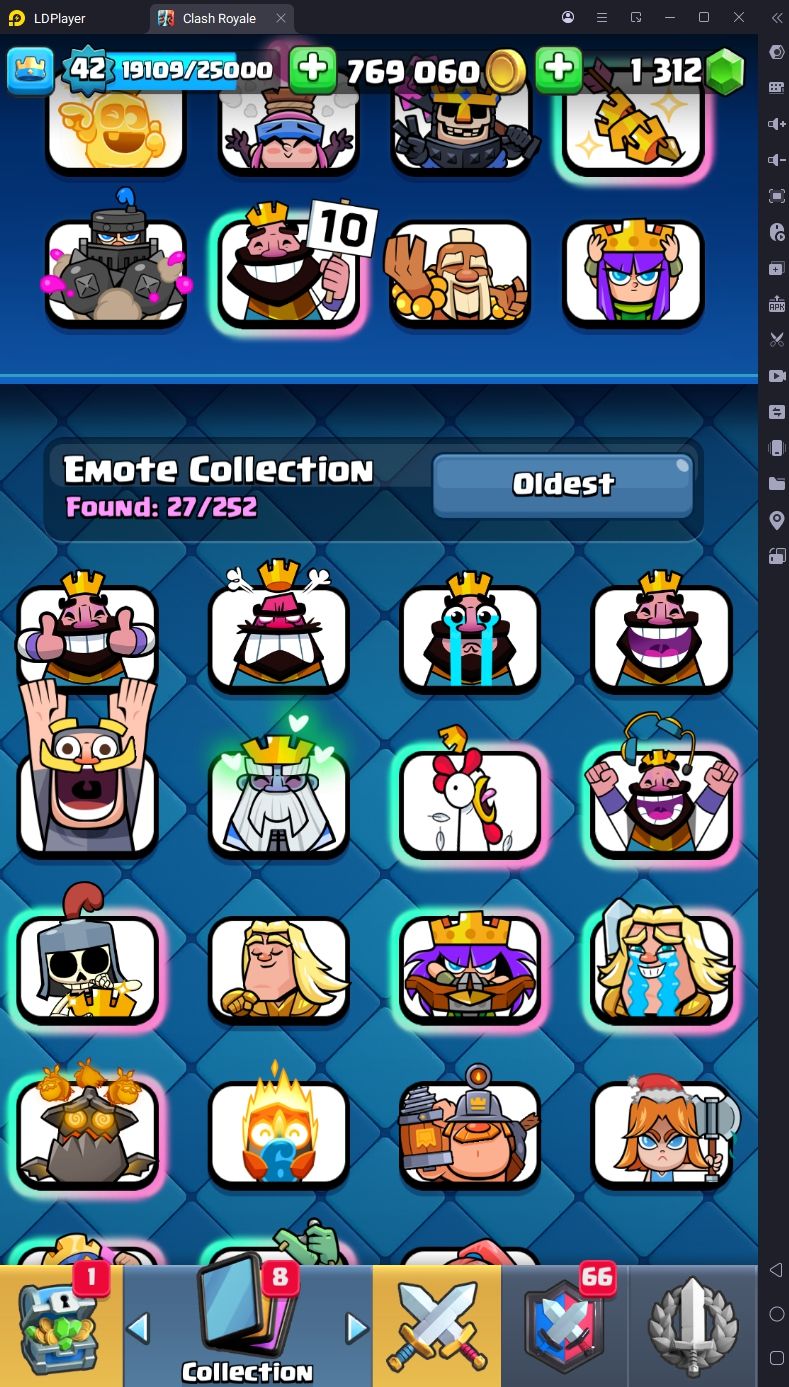Choose the fire spirit emote
The image size is (789, 1387).
tap(279, 1132)
